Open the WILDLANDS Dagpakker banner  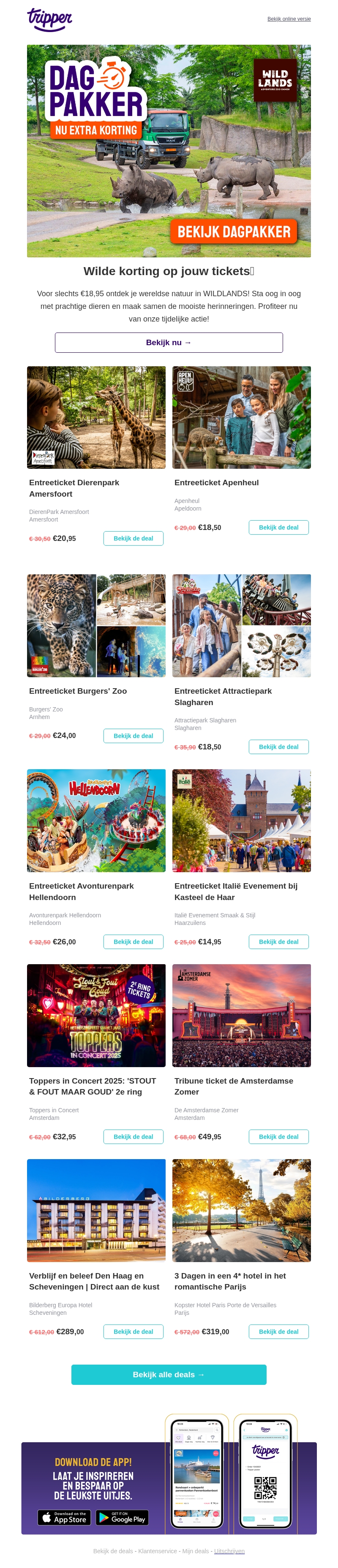(169, 150)
